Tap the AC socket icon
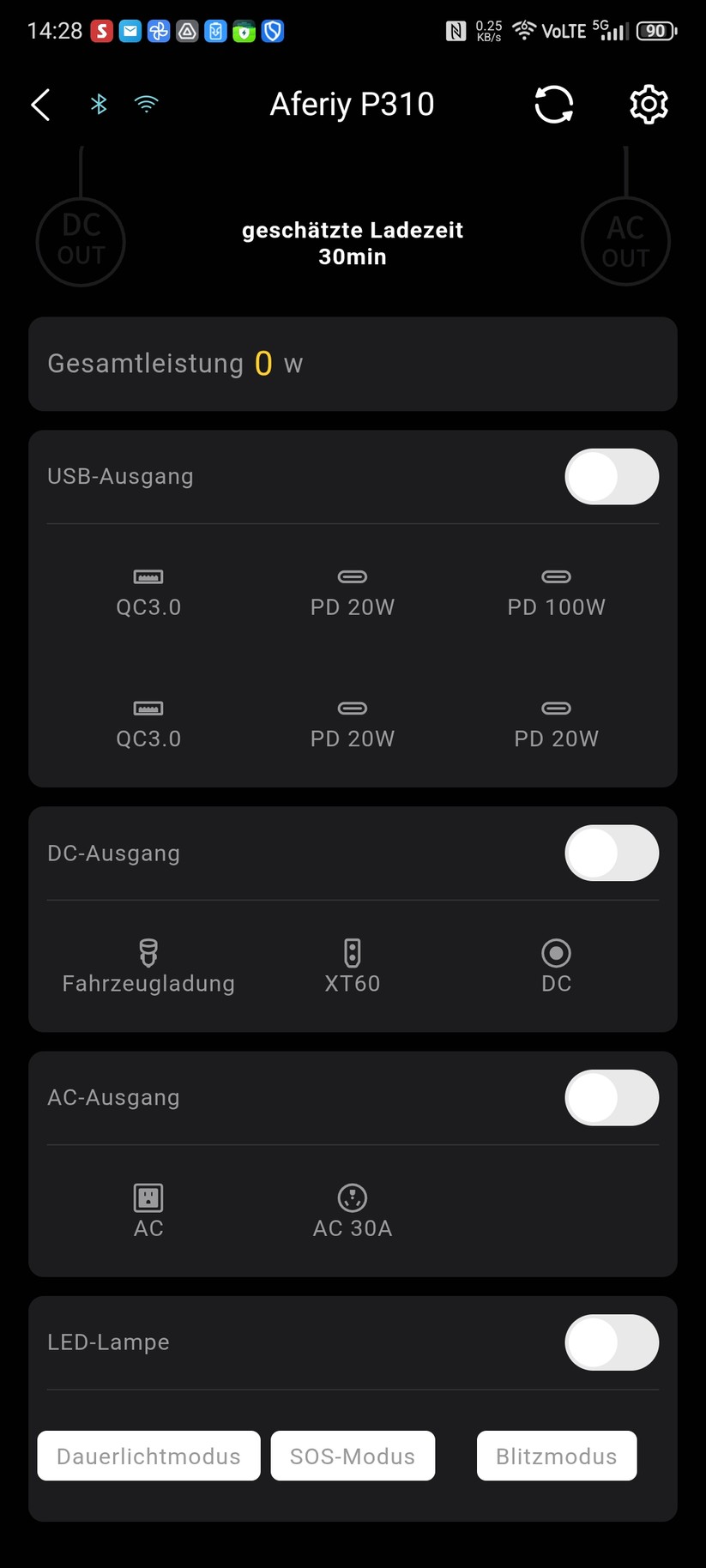706x1568 pixels. [148, 1197]
